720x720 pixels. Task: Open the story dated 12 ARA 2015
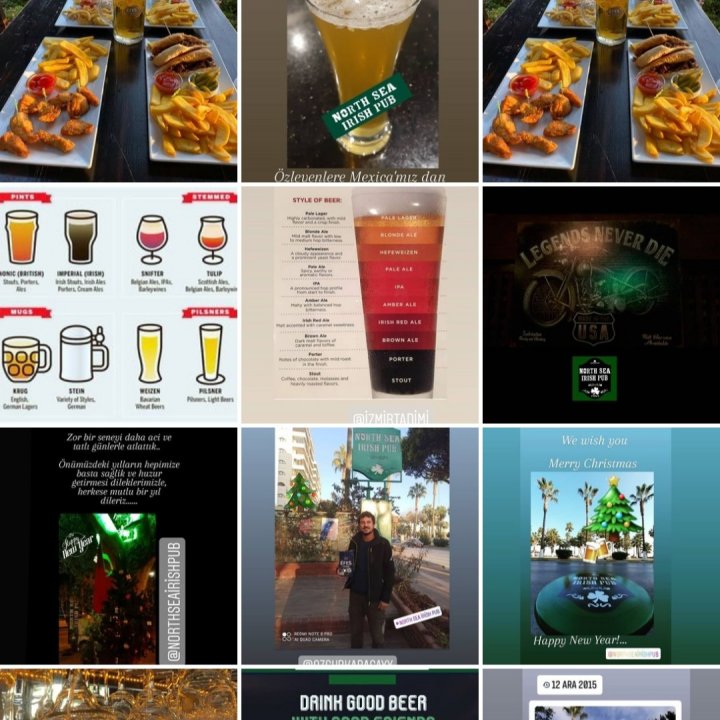(x=600, y=696)
